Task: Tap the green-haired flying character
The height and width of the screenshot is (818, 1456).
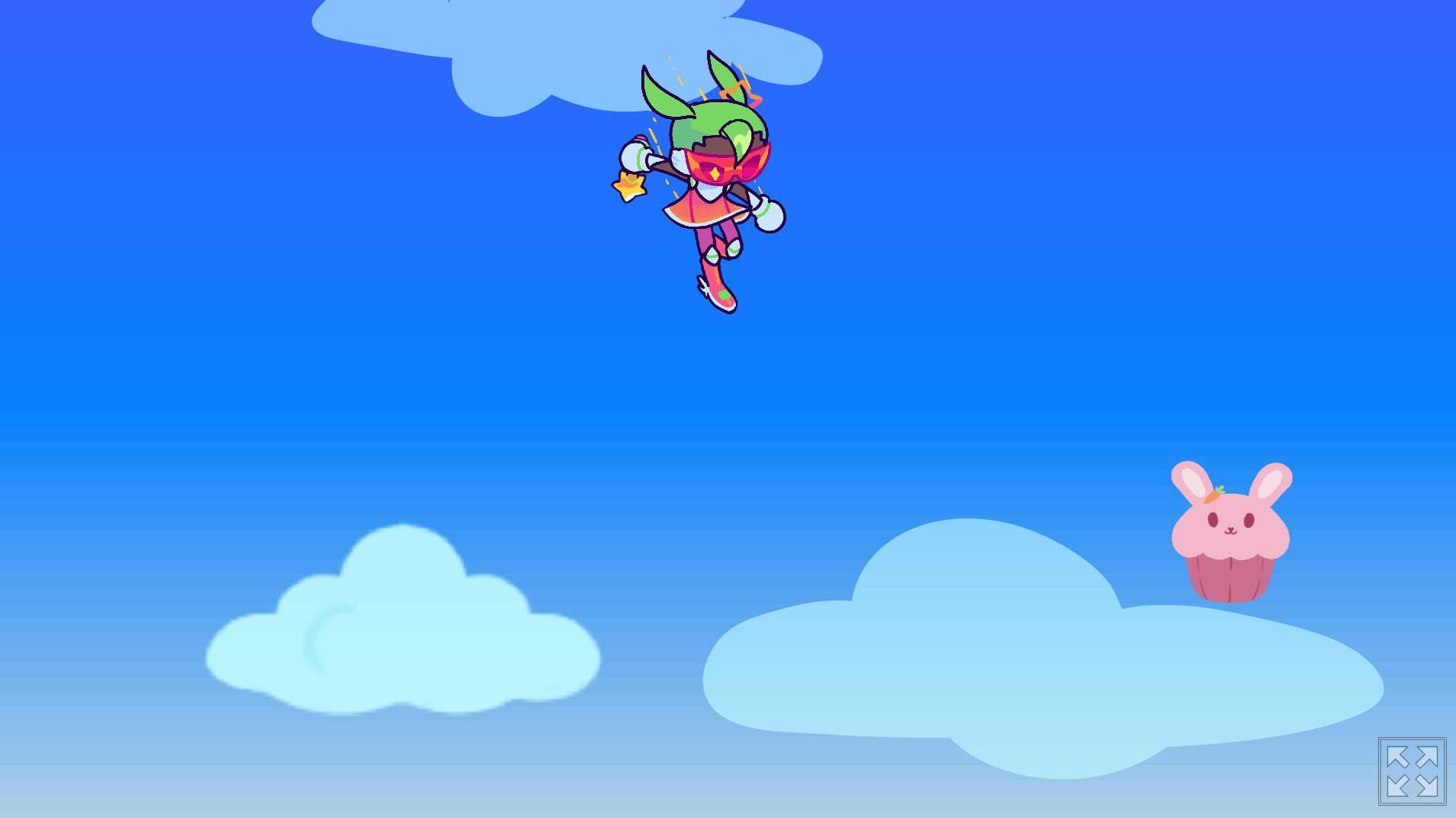Action: click(709, 176)
